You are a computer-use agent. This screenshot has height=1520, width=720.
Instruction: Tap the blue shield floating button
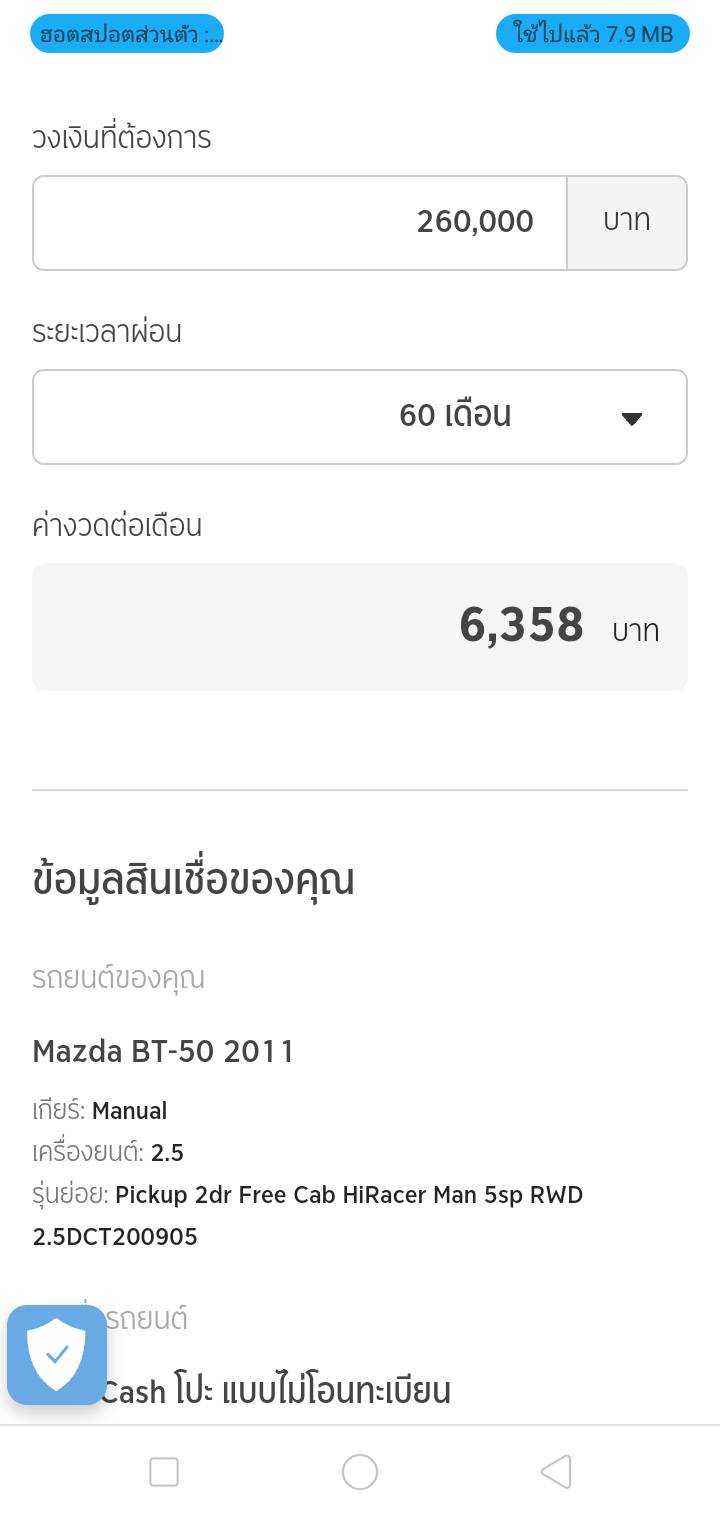pos(57,1355)
